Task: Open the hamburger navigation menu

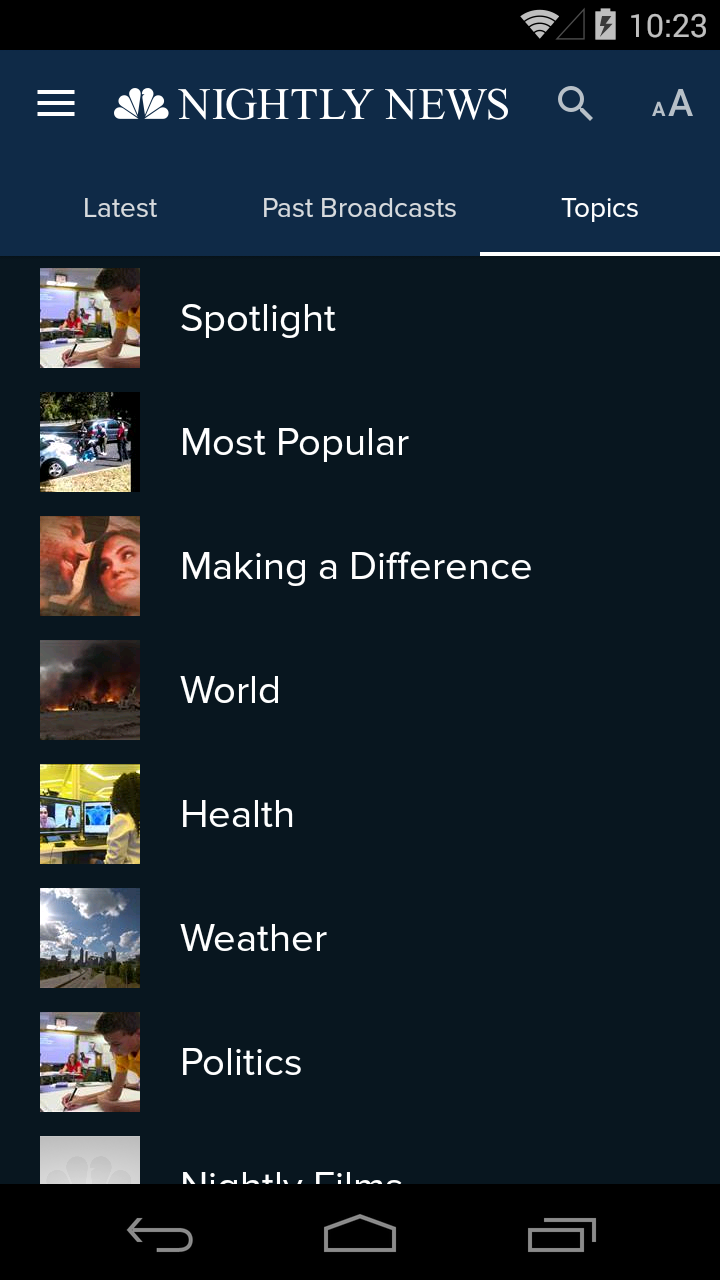Action: (56, 104)
